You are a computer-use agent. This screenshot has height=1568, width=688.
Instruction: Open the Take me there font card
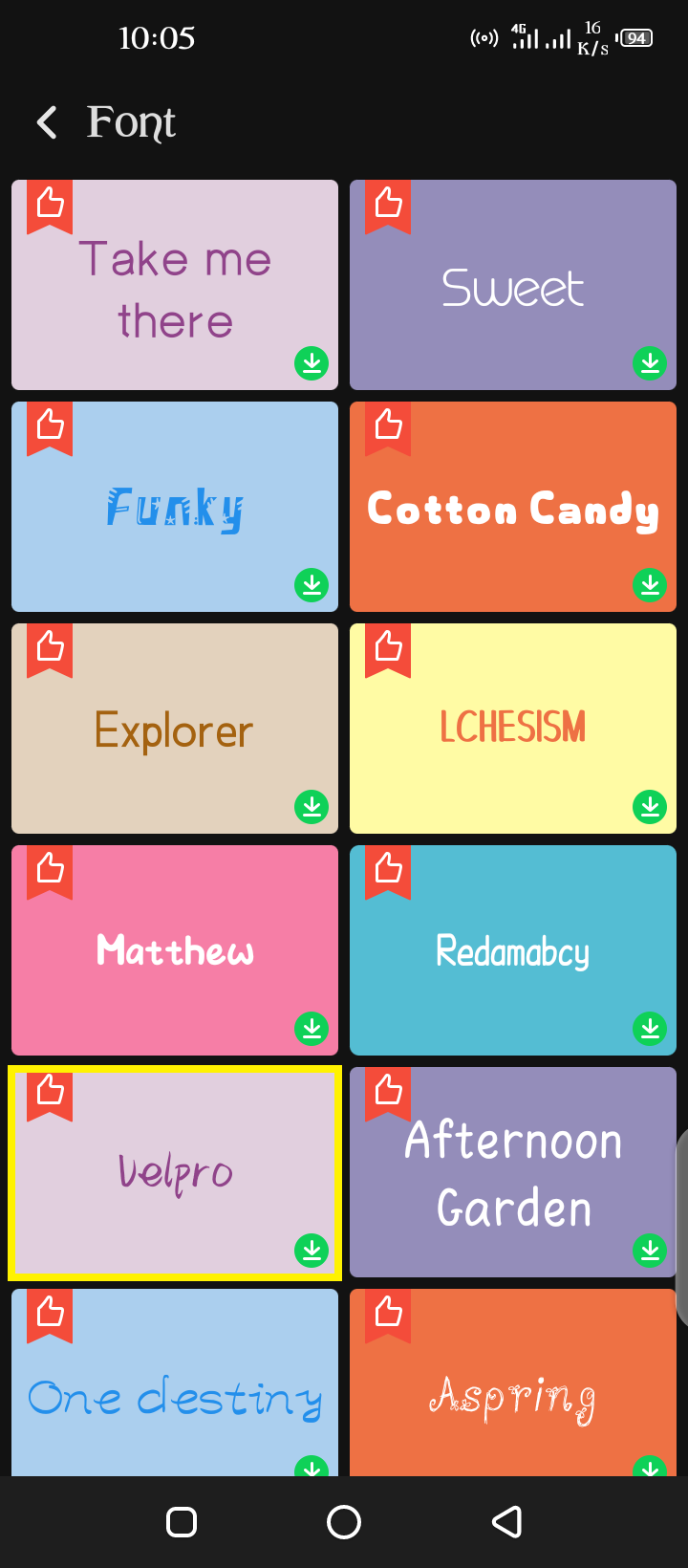(x=175, y=287)
